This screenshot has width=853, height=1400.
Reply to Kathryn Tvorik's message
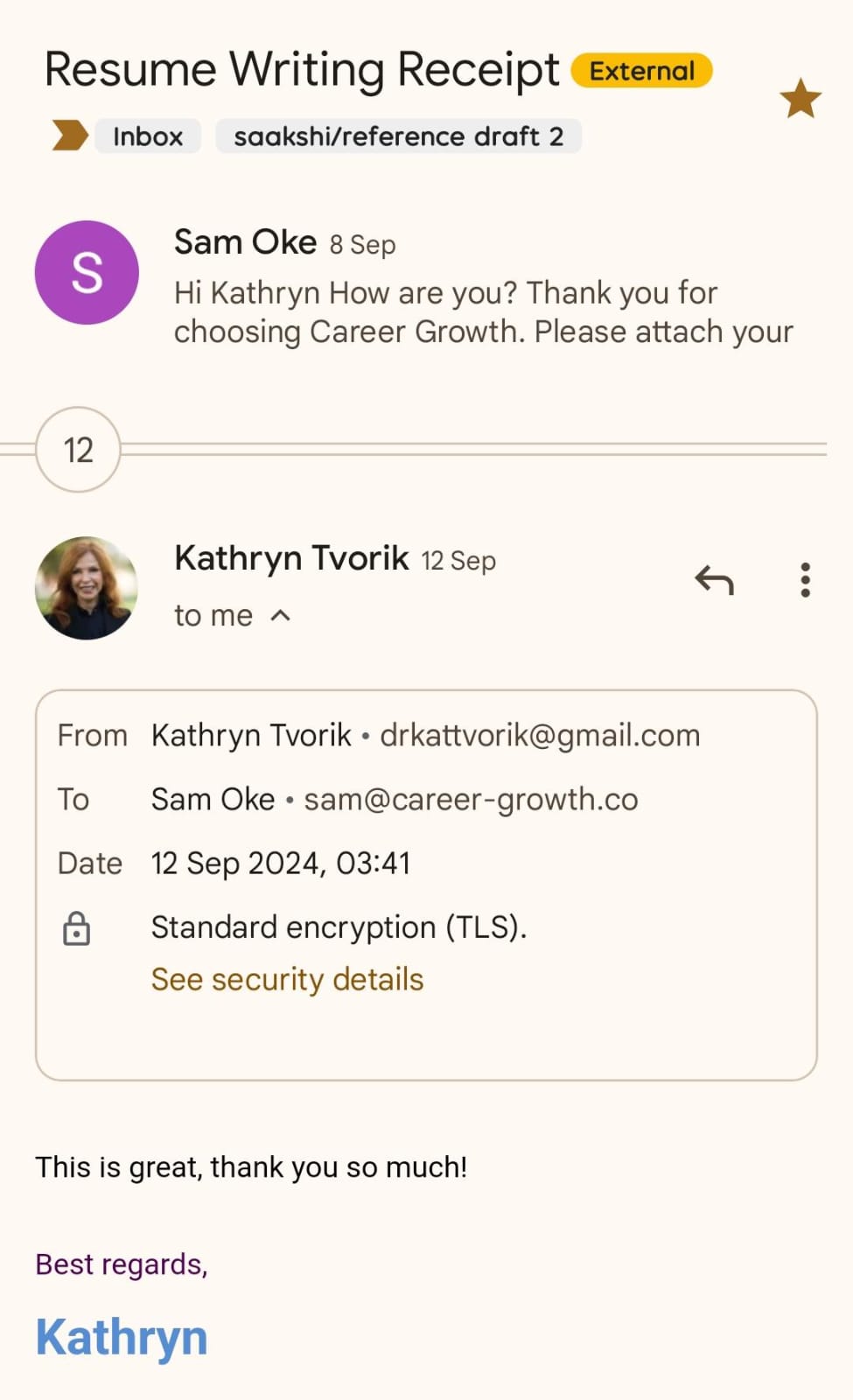pos(714,579)
